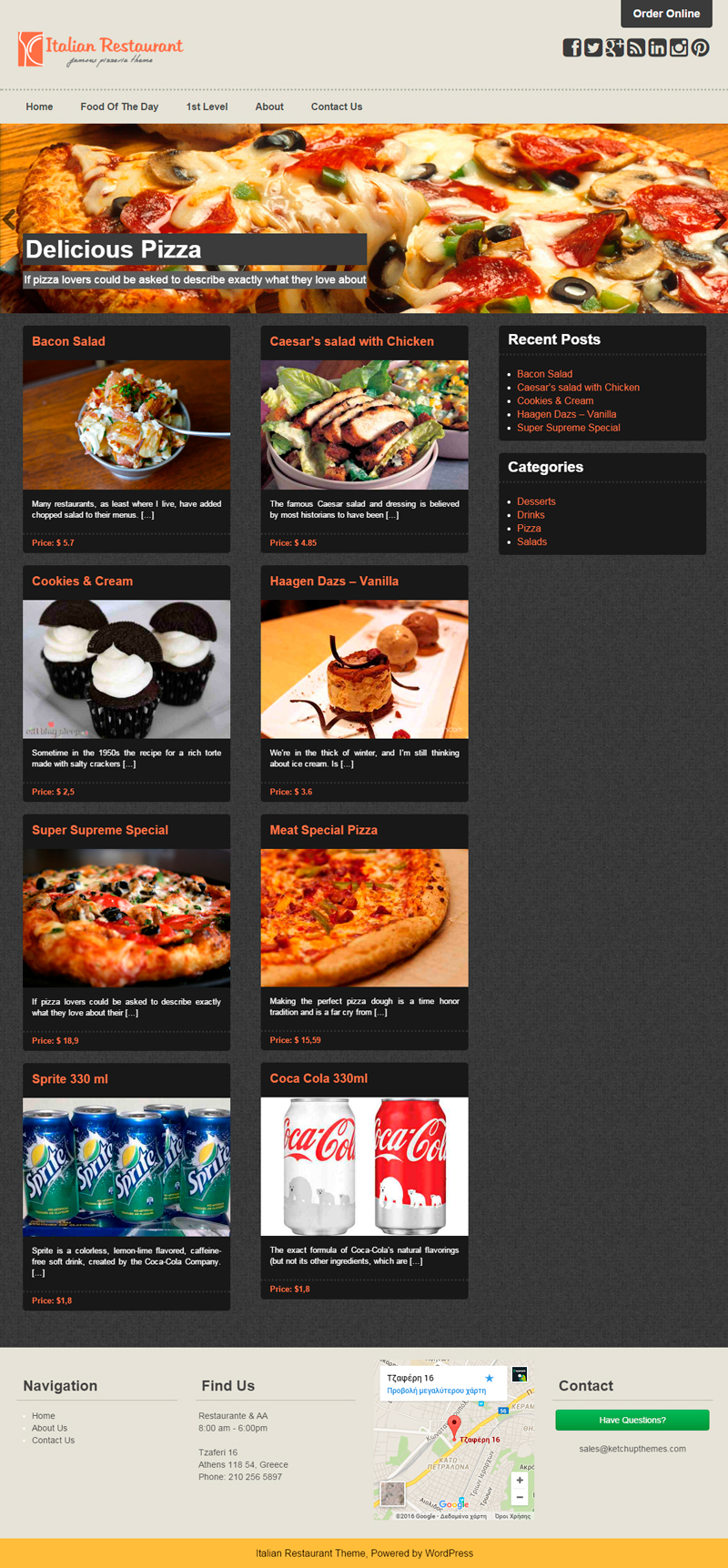Viewport: 728px width, 1568px height.
Task: Open the Haagen Dazs – Vanilla picture
Action: (x=364, y=669)
